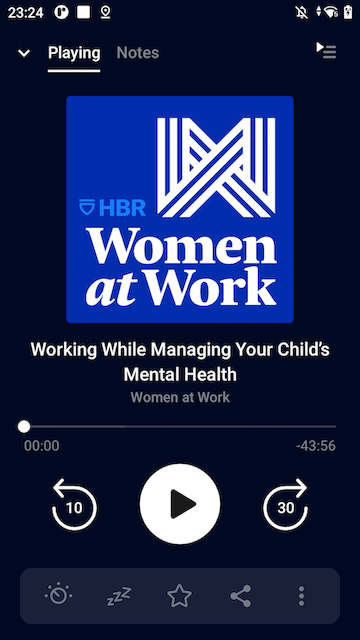Start playing the episode
Screen dimensions: 360x640
180,504
